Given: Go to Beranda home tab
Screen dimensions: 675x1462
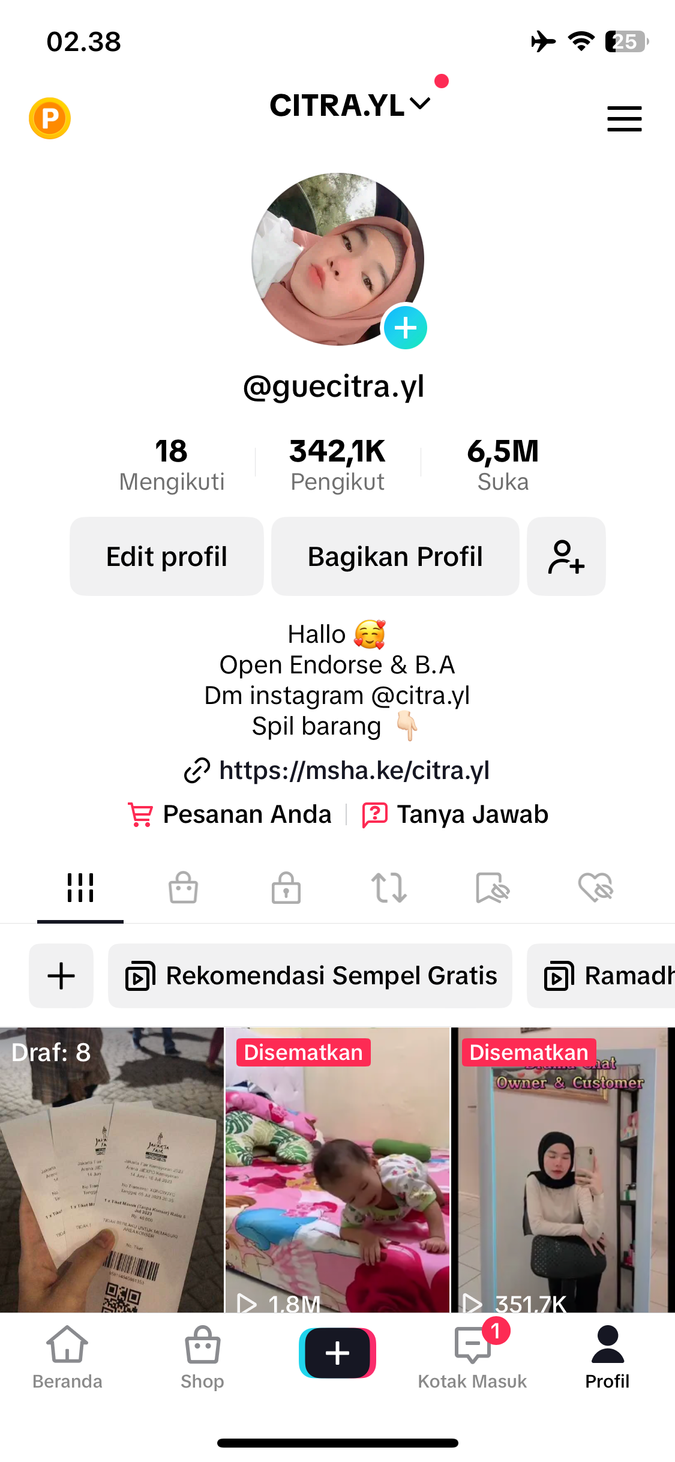Looking at the screenshot, I should click(67, 1357).
